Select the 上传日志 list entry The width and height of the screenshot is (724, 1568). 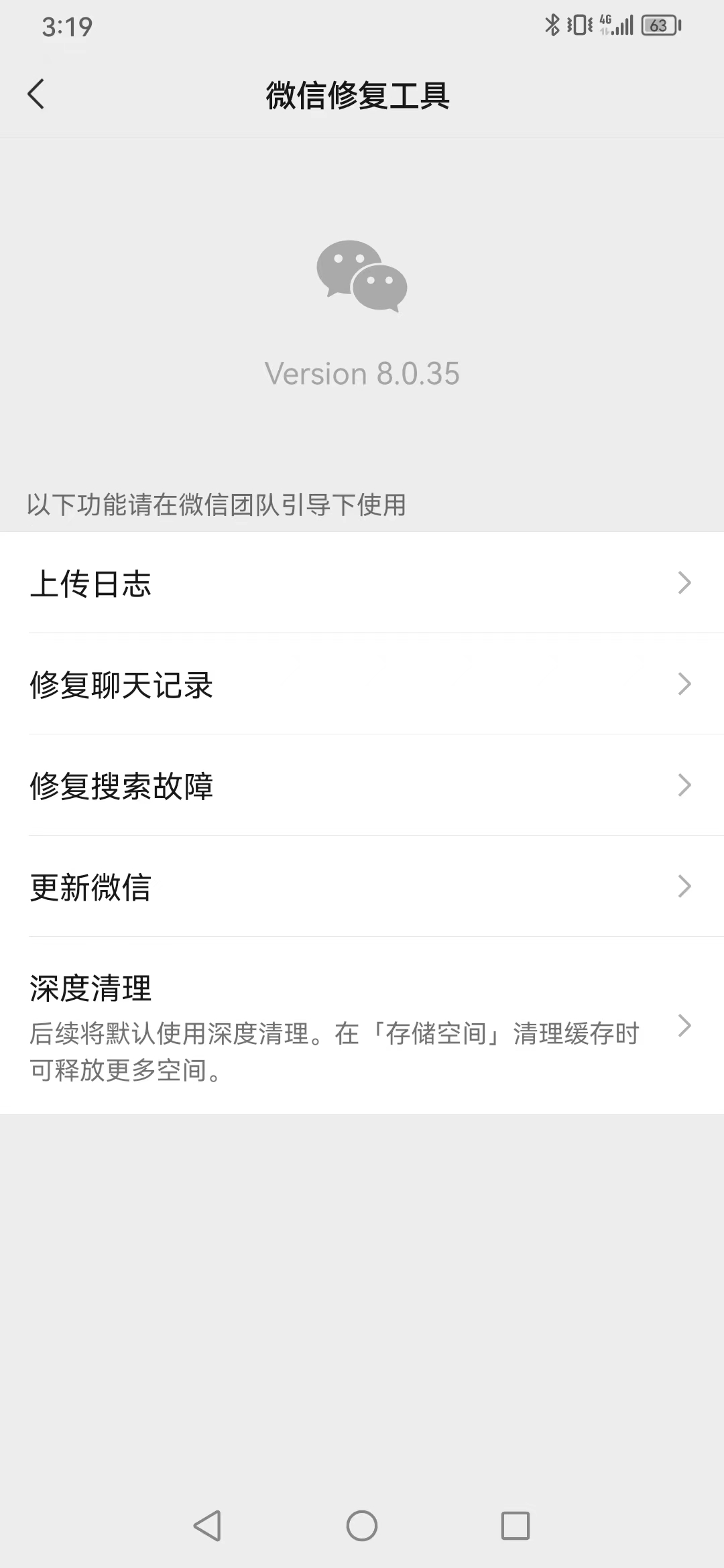(x=90, y=584)
